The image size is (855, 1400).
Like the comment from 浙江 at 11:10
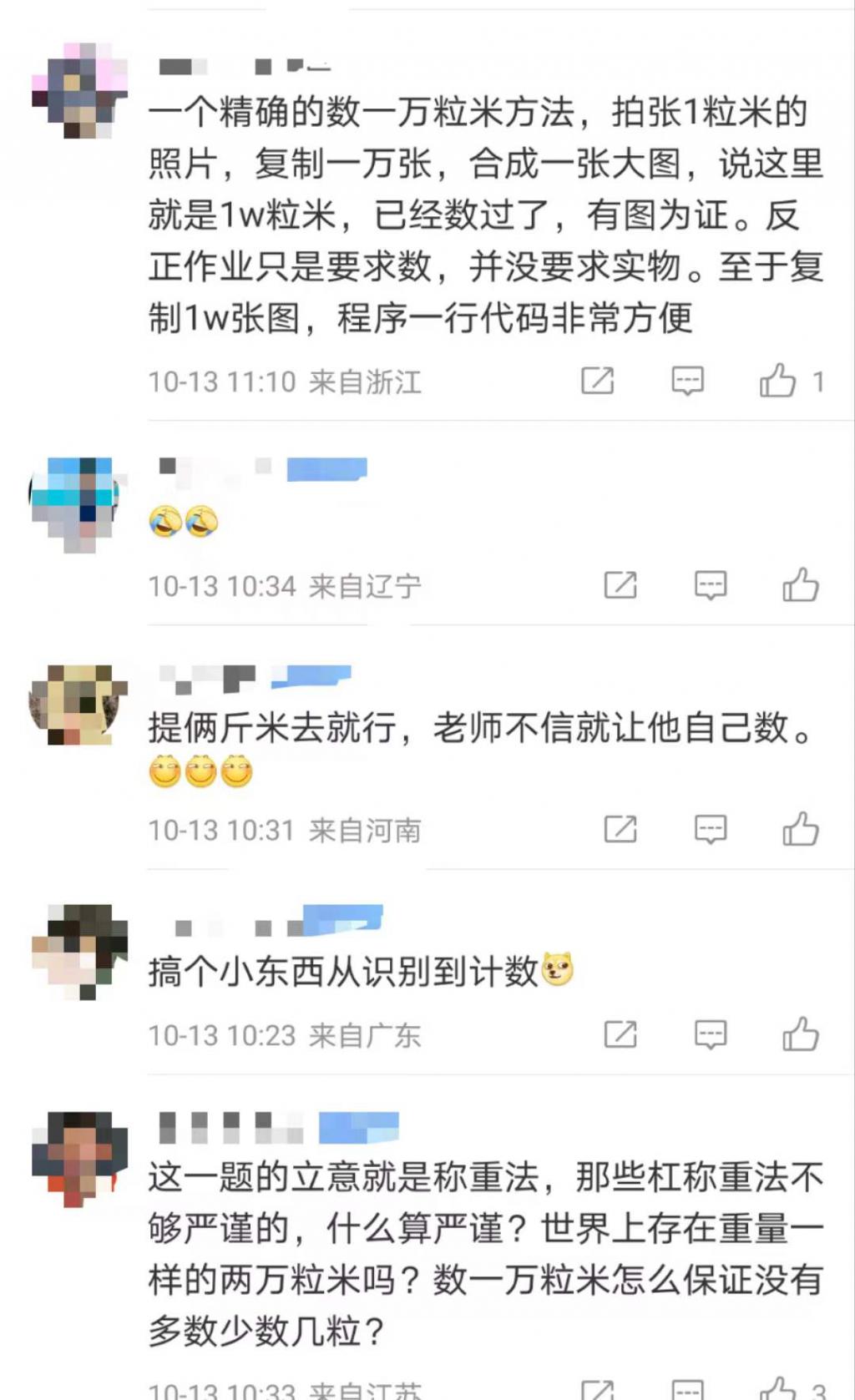pyautogui.click(x=777, y=382)
